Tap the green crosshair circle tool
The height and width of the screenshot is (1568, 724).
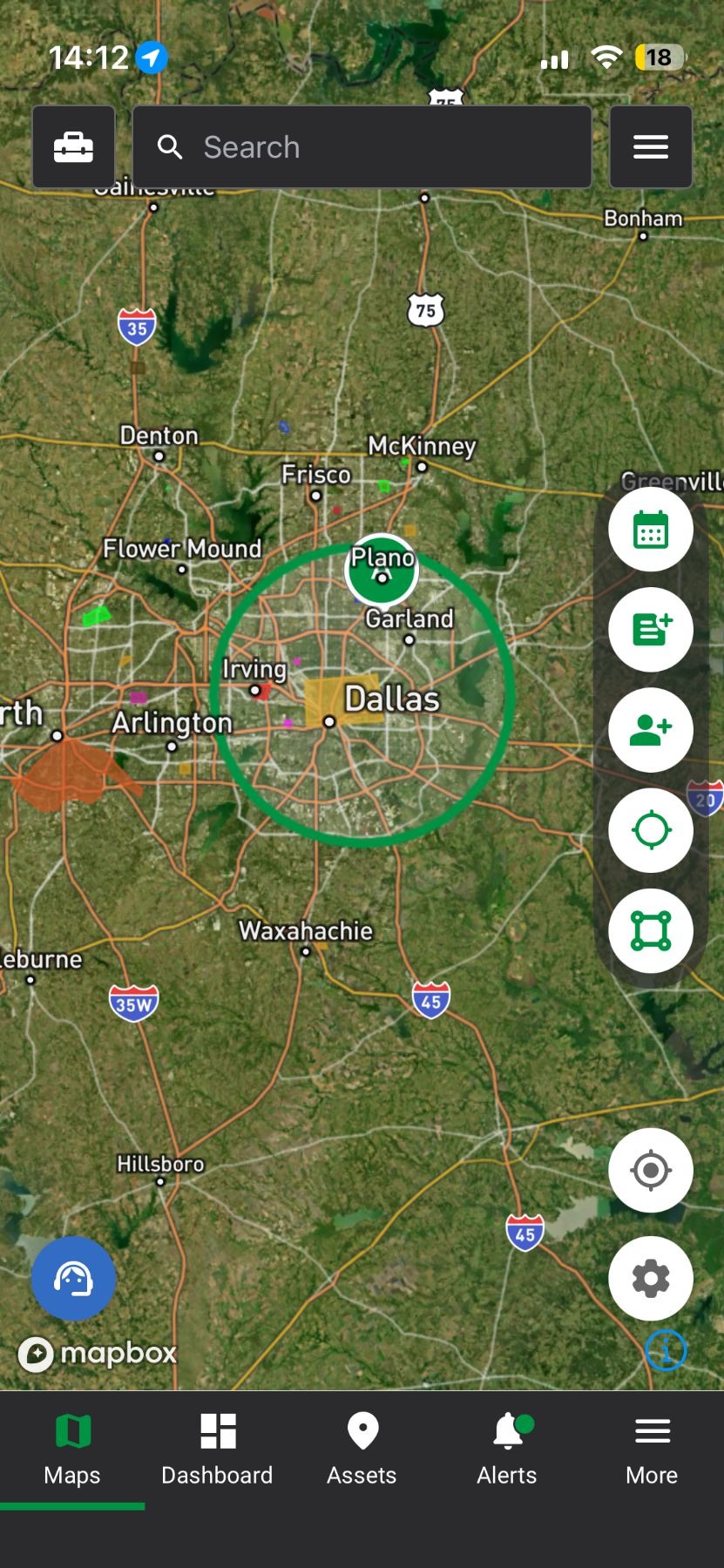[651, 830]
